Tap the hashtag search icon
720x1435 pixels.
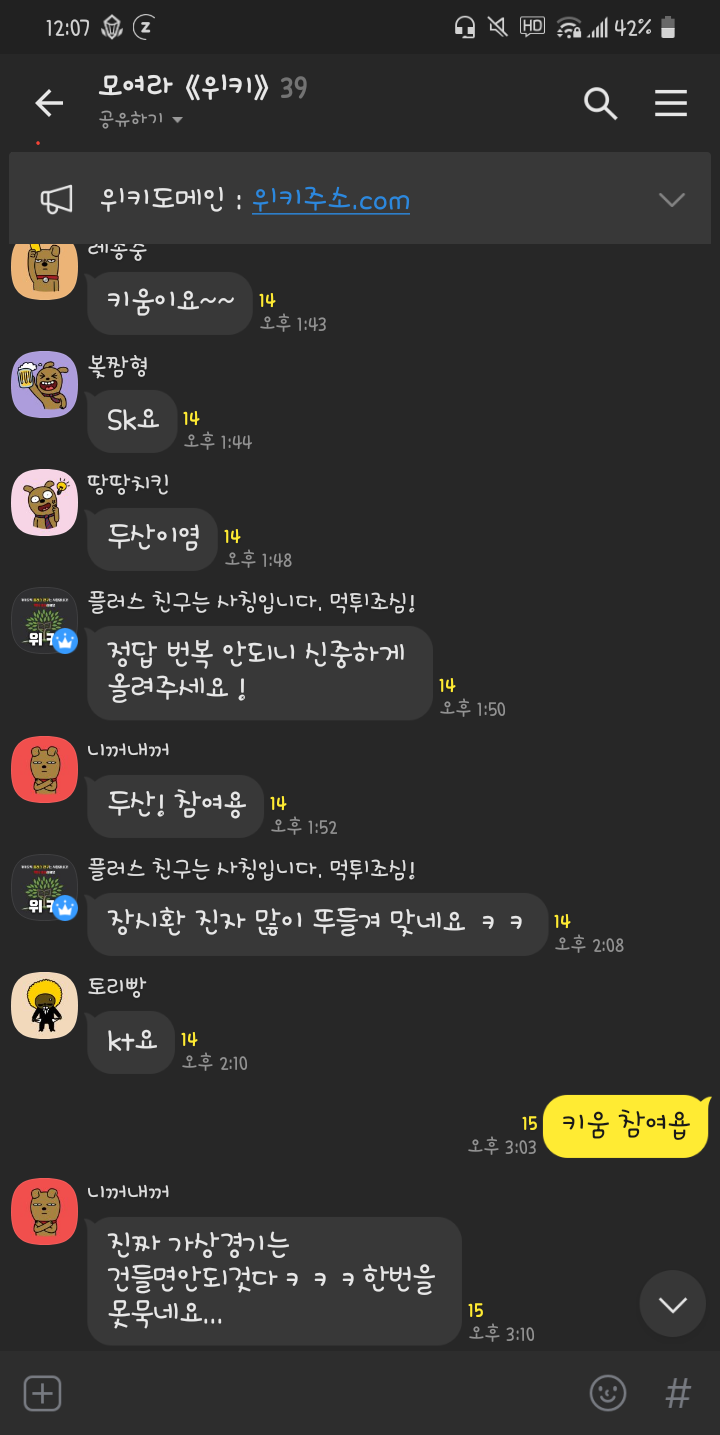(x=678, y=1393)
